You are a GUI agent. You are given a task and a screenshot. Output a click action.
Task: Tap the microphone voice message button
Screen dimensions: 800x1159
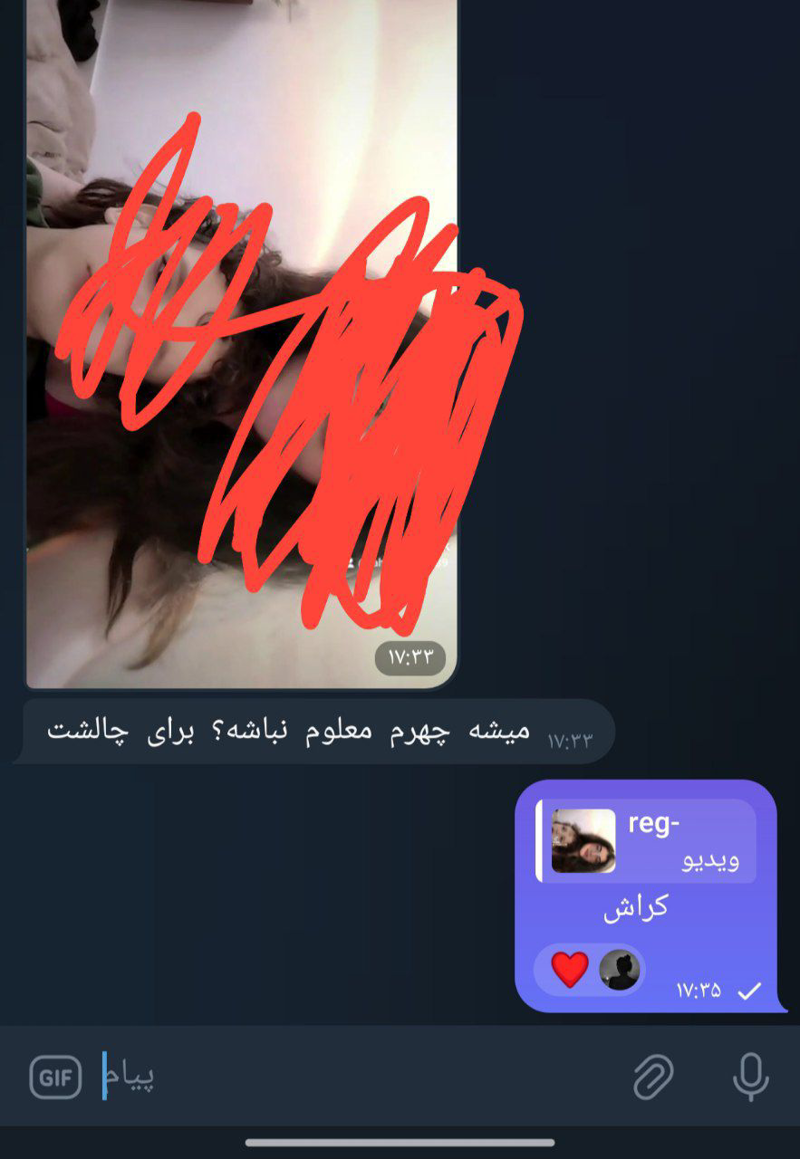750,1077
